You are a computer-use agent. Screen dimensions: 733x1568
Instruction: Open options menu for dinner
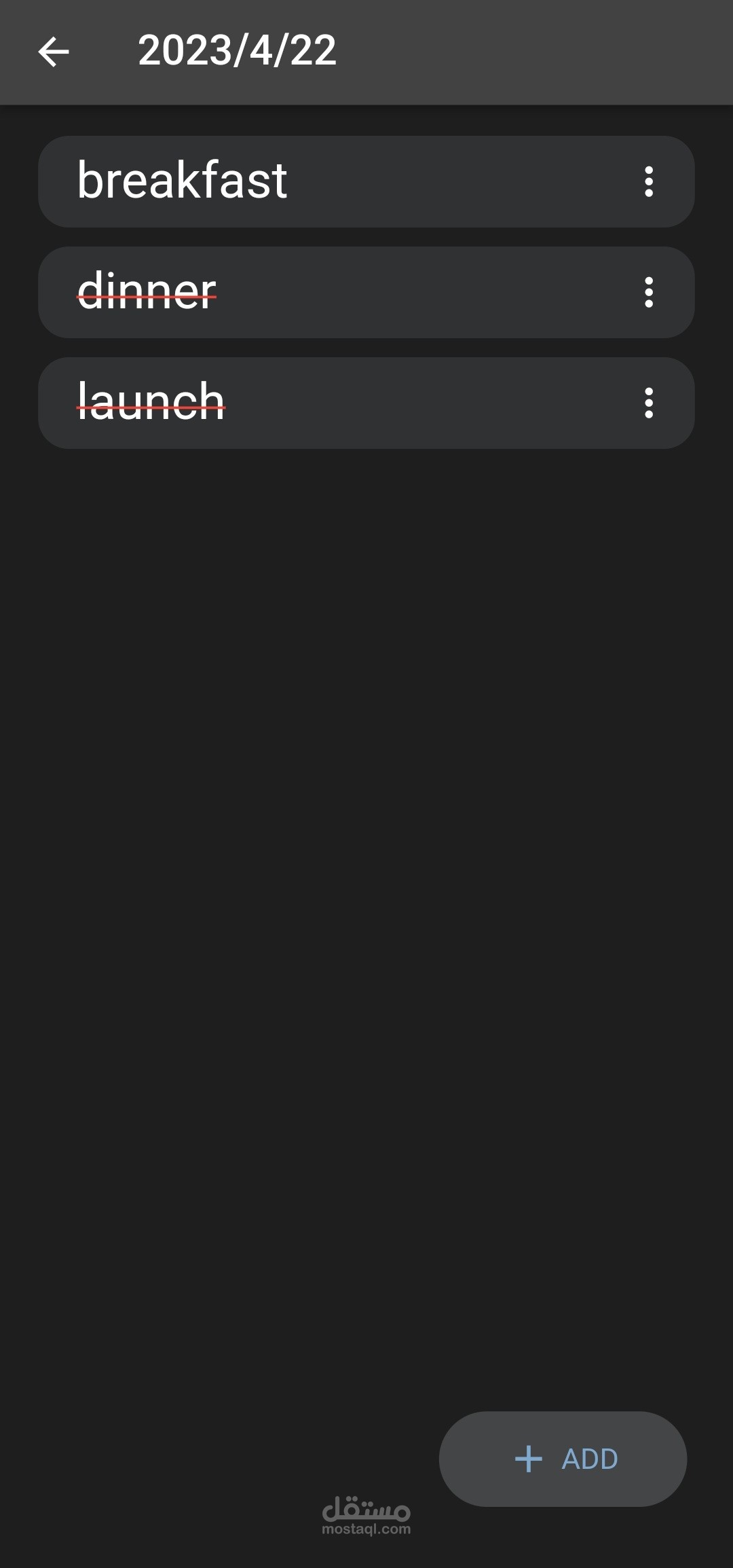tap(649, 293)
